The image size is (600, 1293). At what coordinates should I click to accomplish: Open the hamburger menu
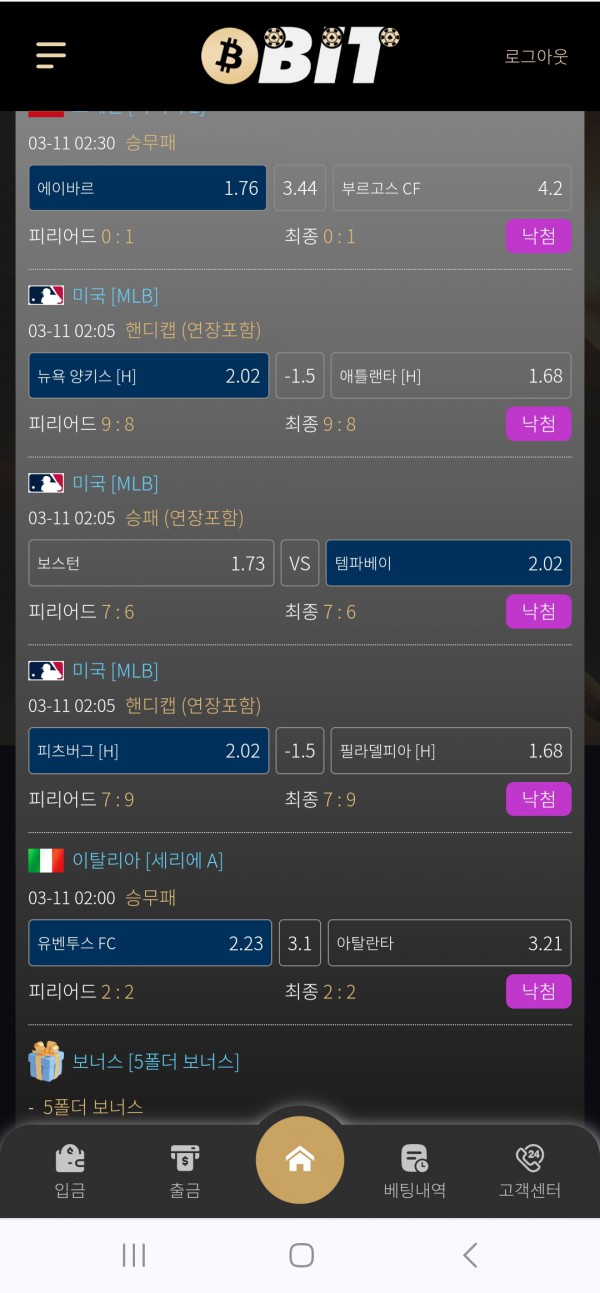click(51, 55)
